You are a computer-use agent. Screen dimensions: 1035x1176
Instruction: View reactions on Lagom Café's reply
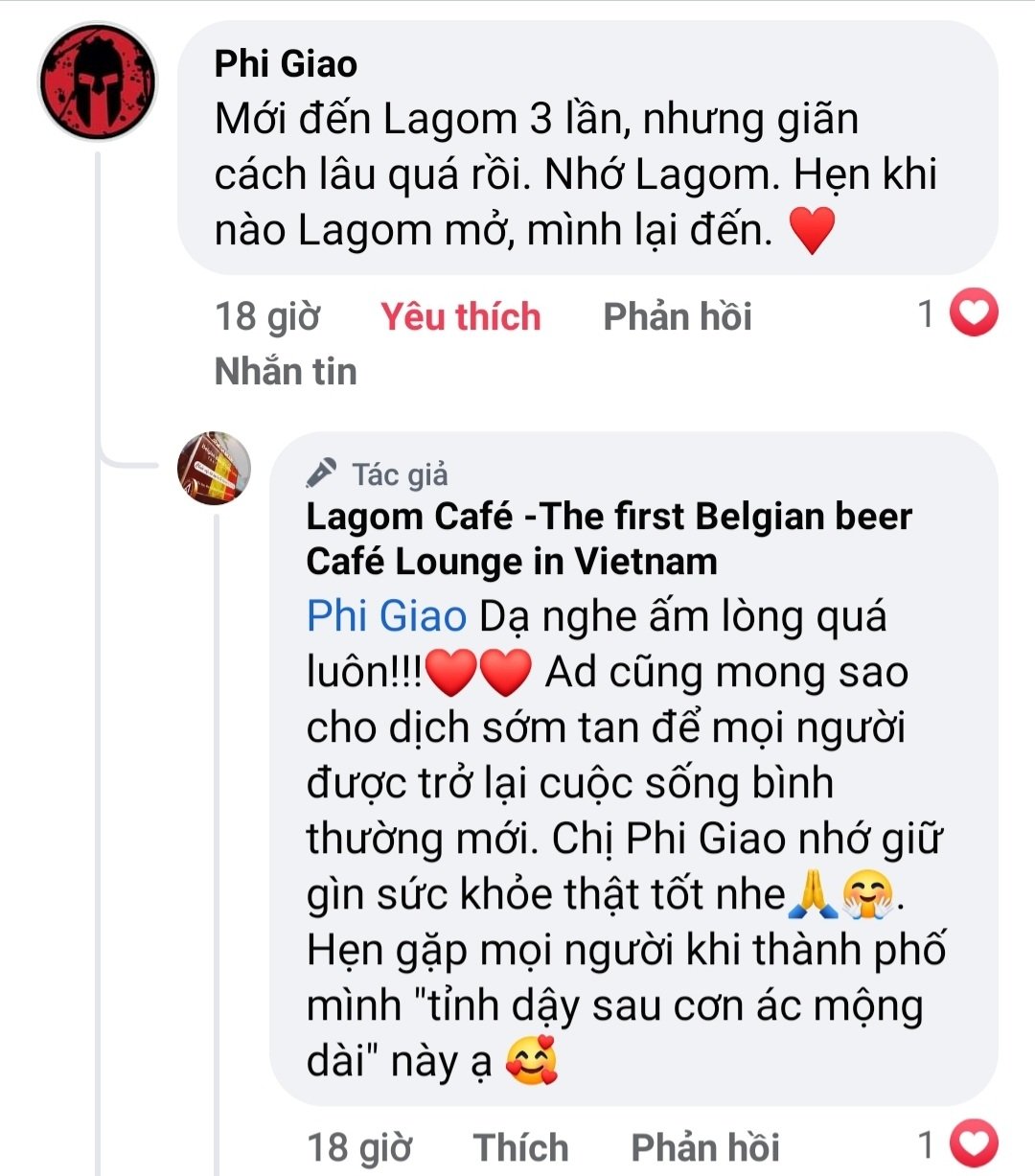958,1144
